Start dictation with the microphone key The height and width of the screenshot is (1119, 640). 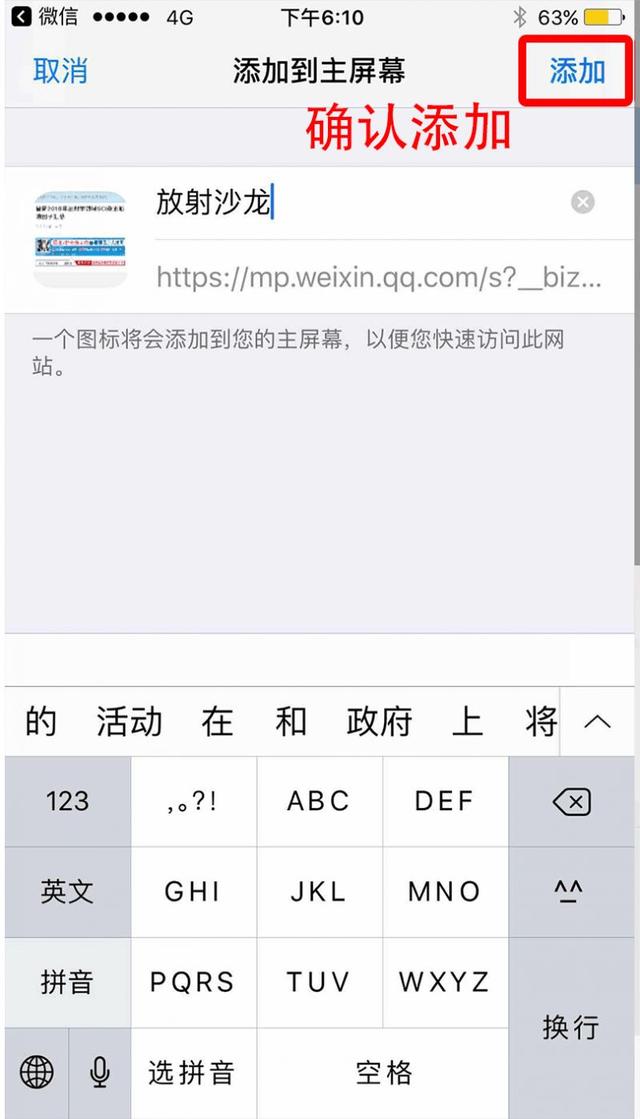100,1073
